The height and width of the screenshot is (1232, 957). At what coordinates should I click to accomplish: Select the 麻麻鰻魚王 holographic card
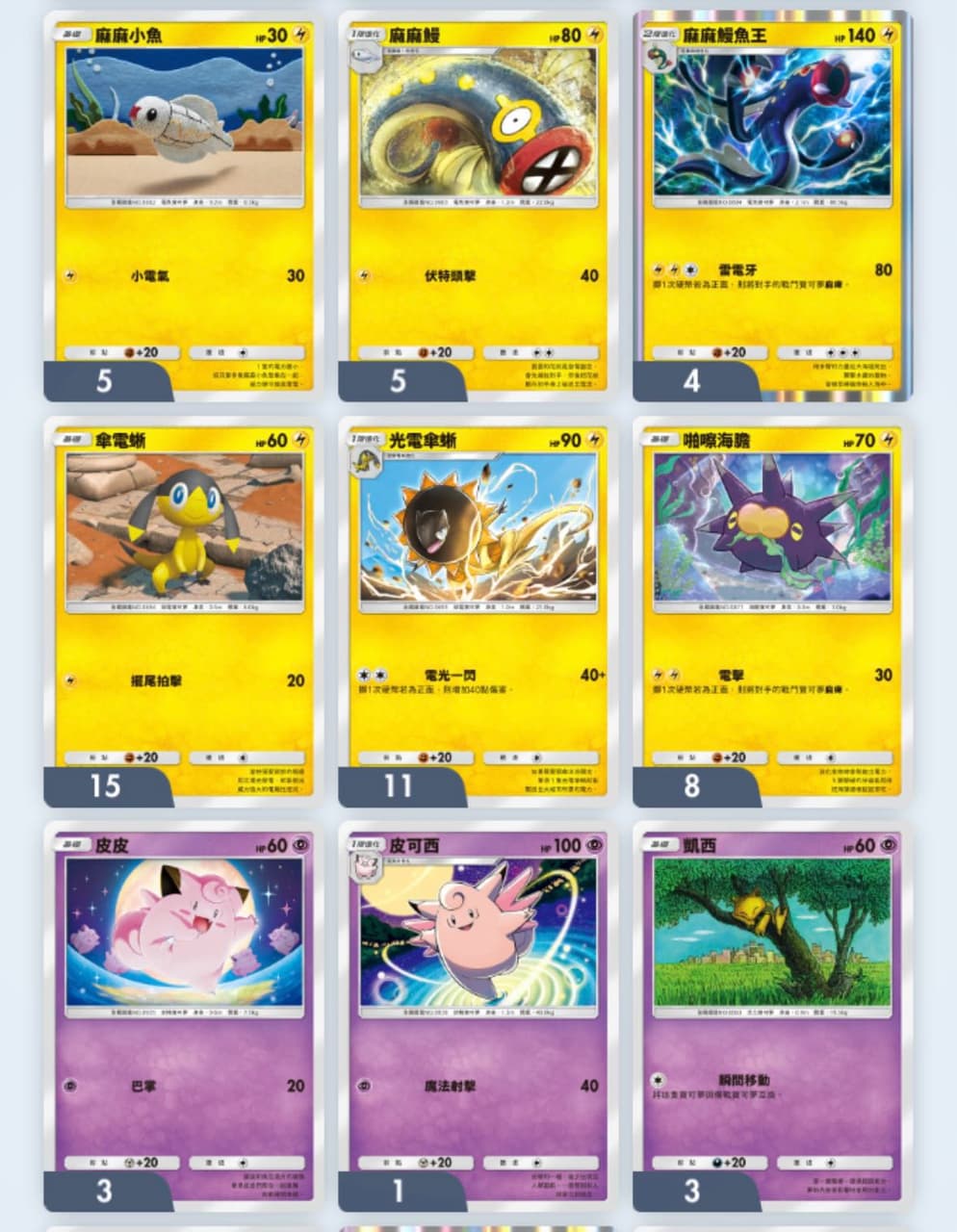pyautogui.click(x=772, y=204)
